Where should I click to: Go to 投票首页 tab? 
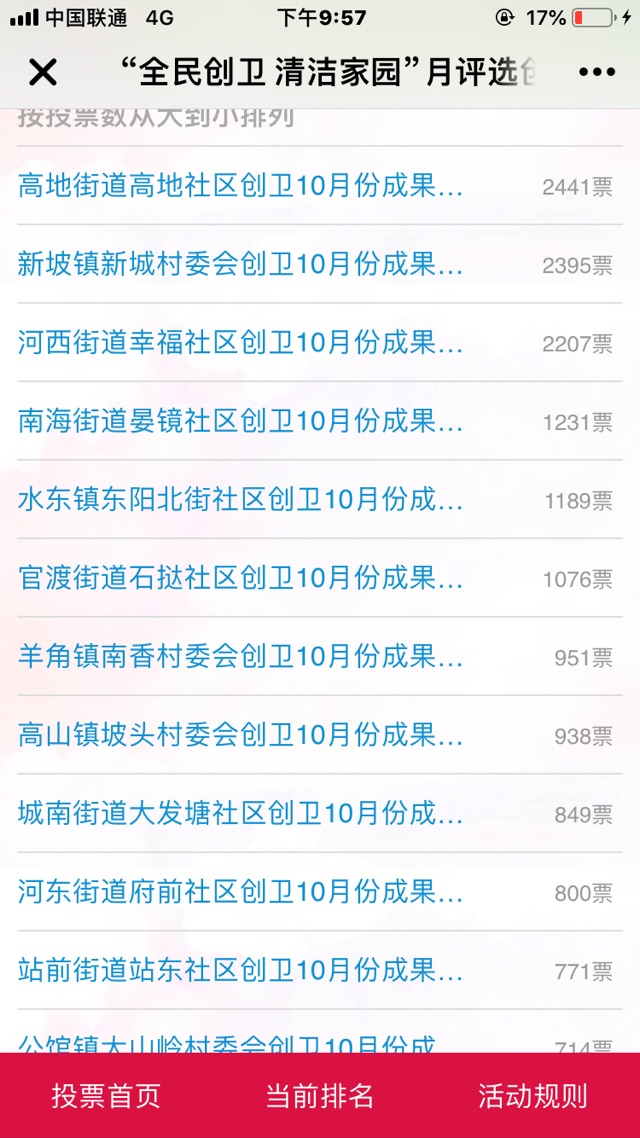click(106, 1096)
